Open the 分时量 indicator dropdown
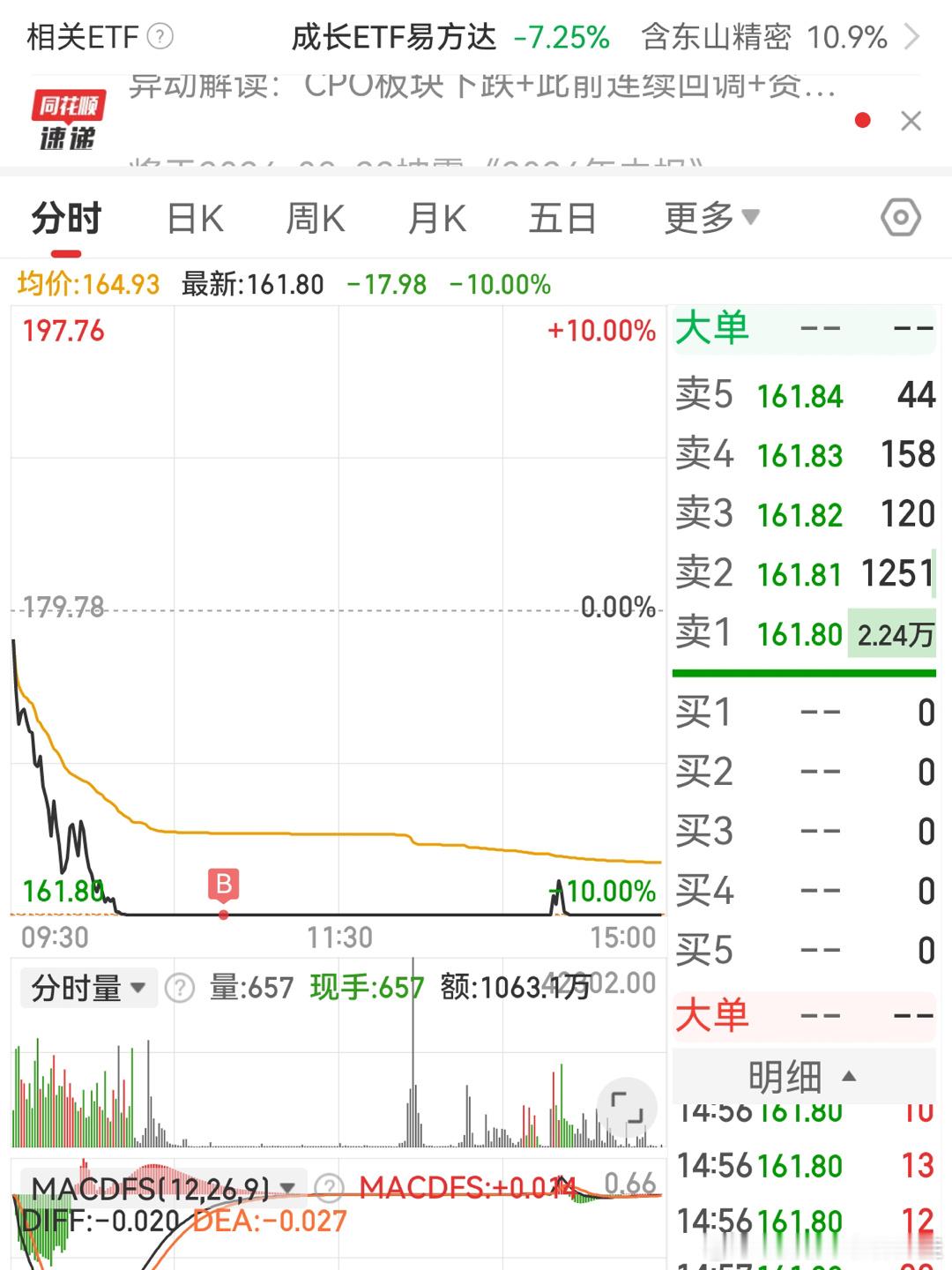This screenshot has width=952, height=1270. 88,988
